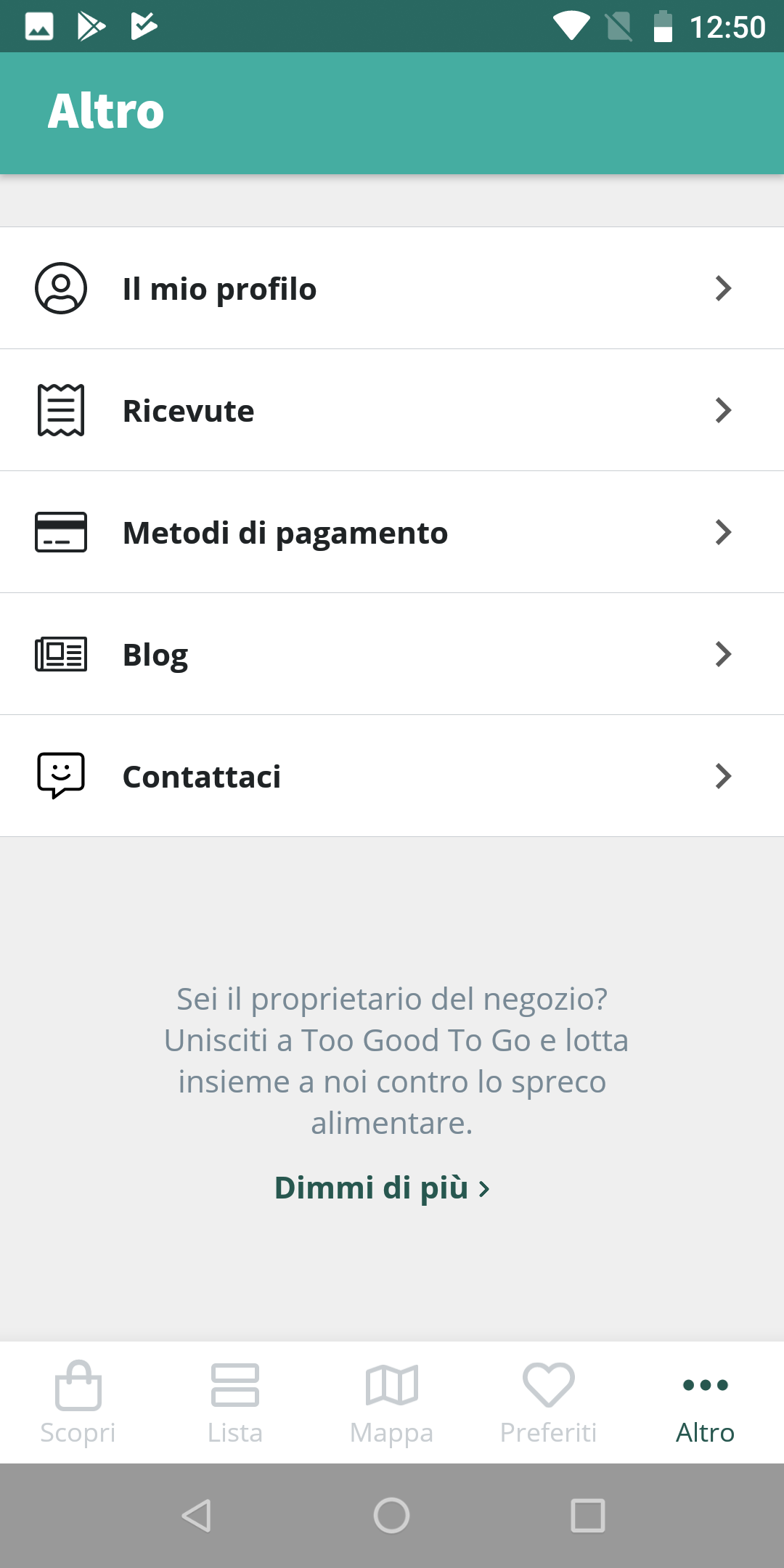Switch to the Preferiti tab
This screenshot has width=784, height=1568.
549,1402
